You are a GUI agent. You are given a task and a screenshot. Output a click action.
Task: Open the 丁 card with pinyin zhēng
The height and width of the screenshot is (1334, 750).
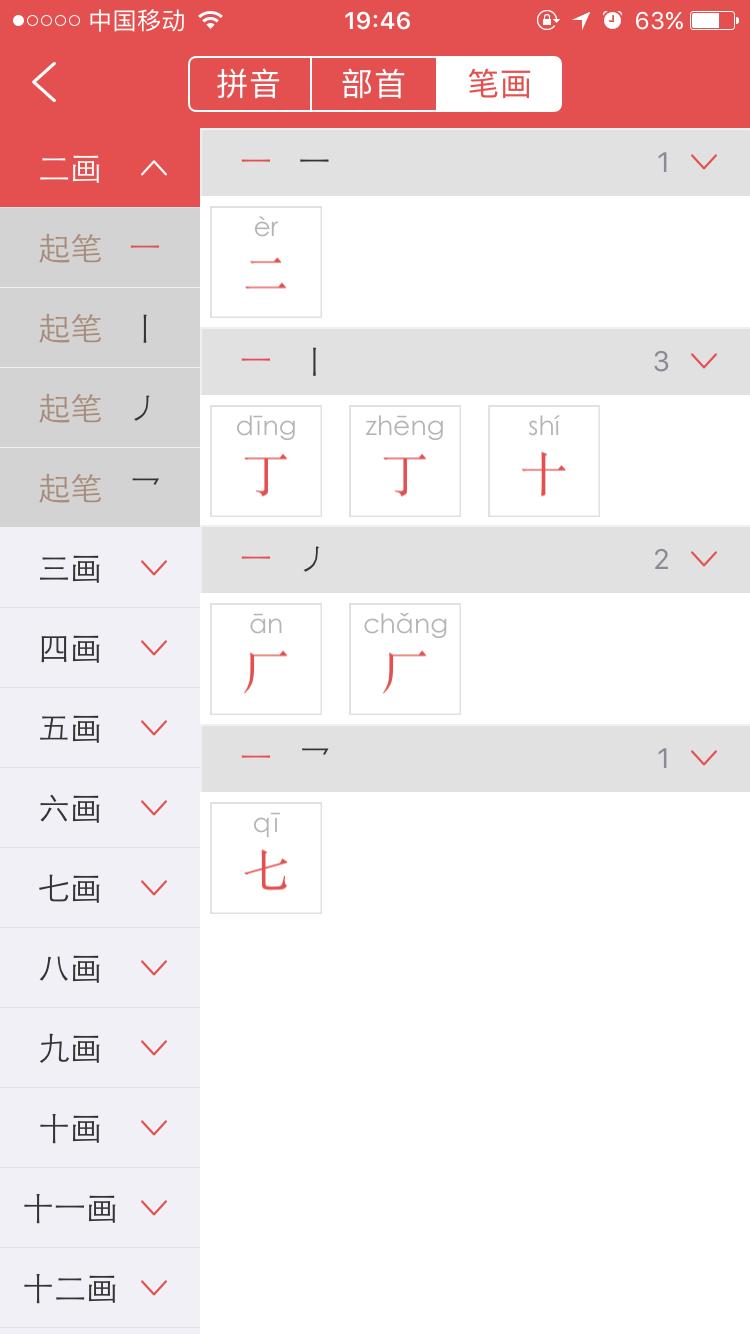[405, 461]
